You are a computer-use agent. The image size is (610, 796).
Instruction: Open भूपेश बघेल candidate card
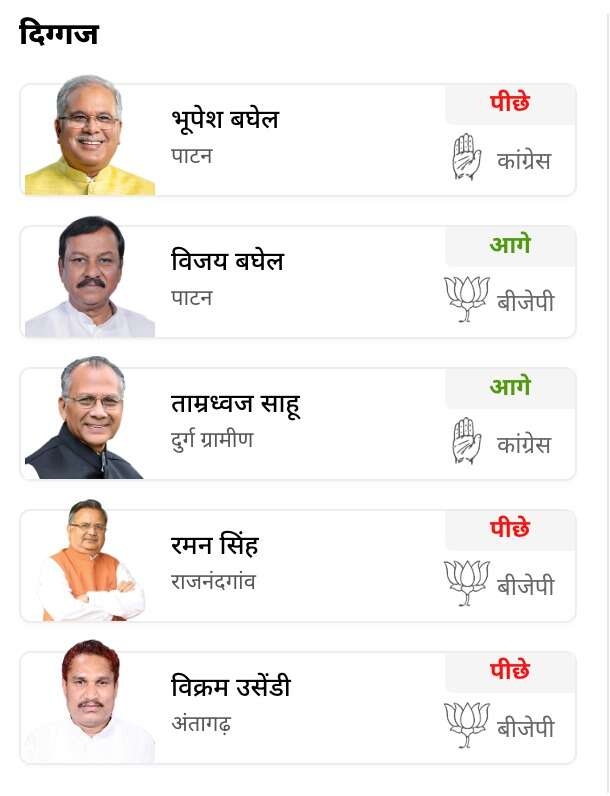click(x=297, y=140)
